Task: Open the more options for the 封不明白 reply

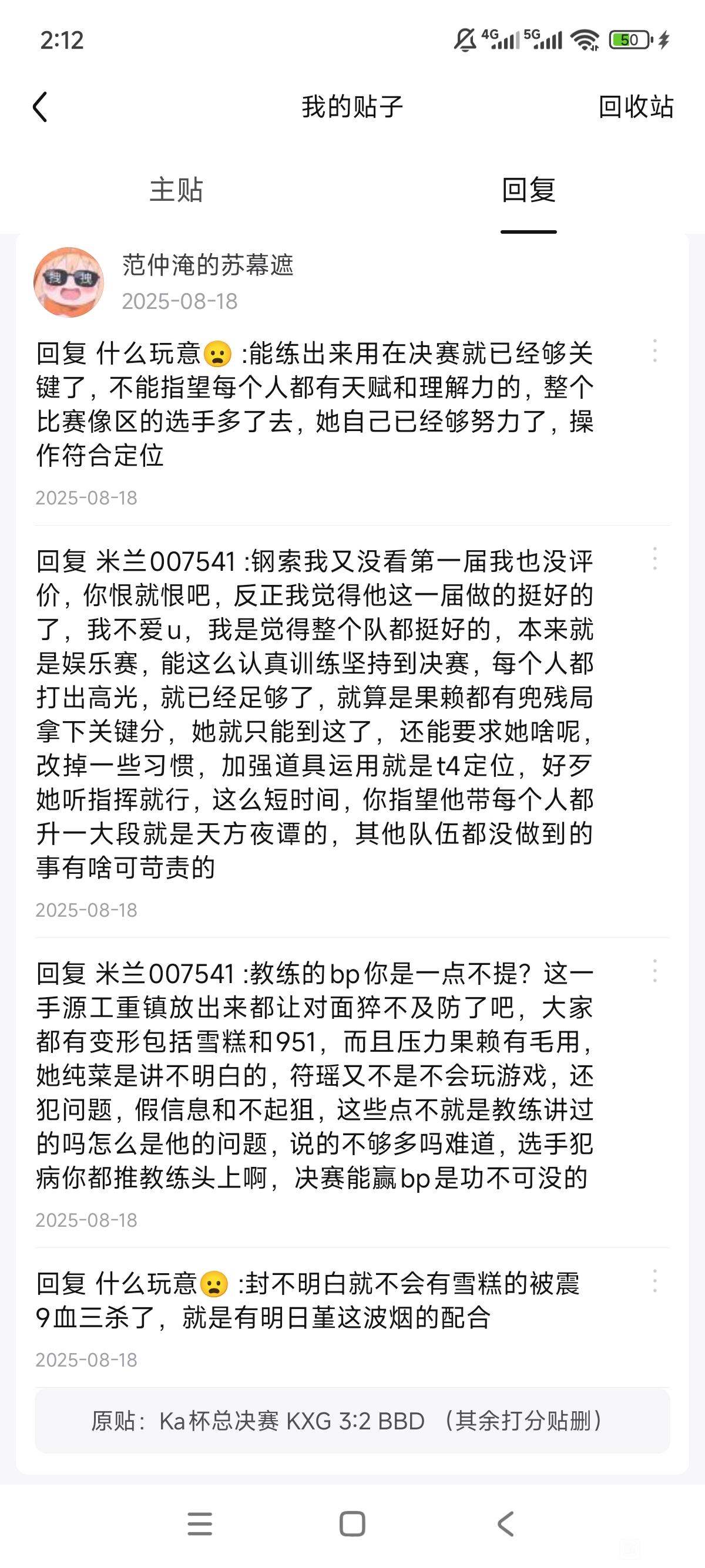Action: pyautogui.click(x=655, y=1281)
